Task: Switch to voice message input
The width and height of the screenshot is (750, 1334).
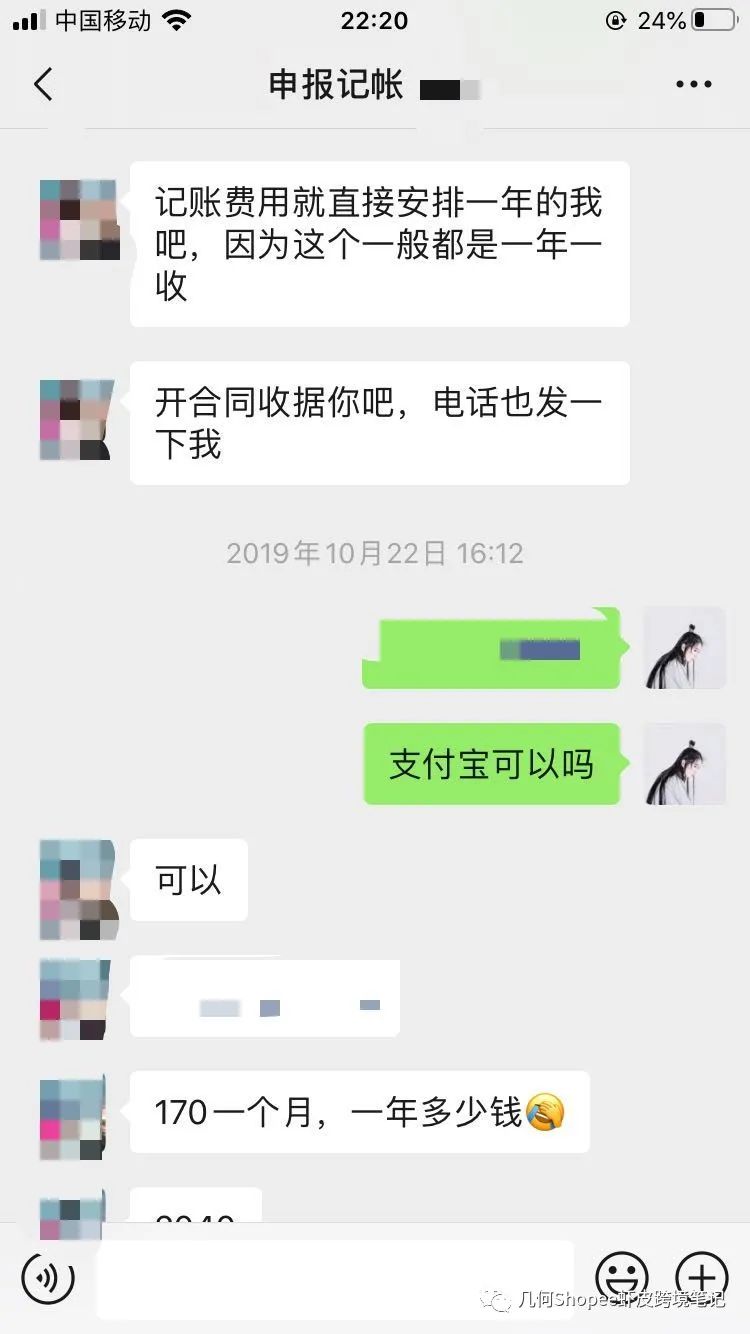Action: pos(48,1278)
